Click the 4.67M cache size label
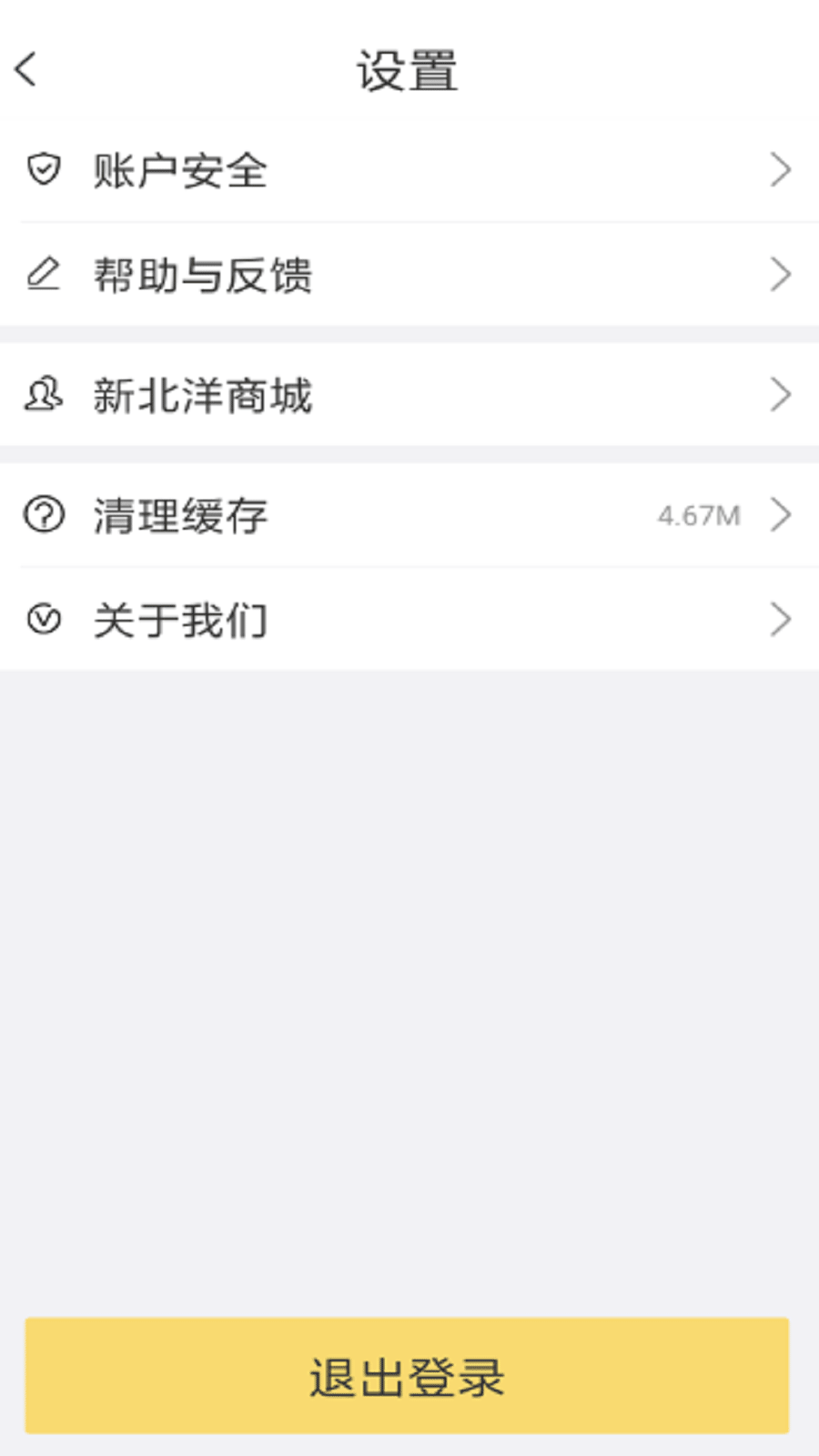 coord(700,515)
